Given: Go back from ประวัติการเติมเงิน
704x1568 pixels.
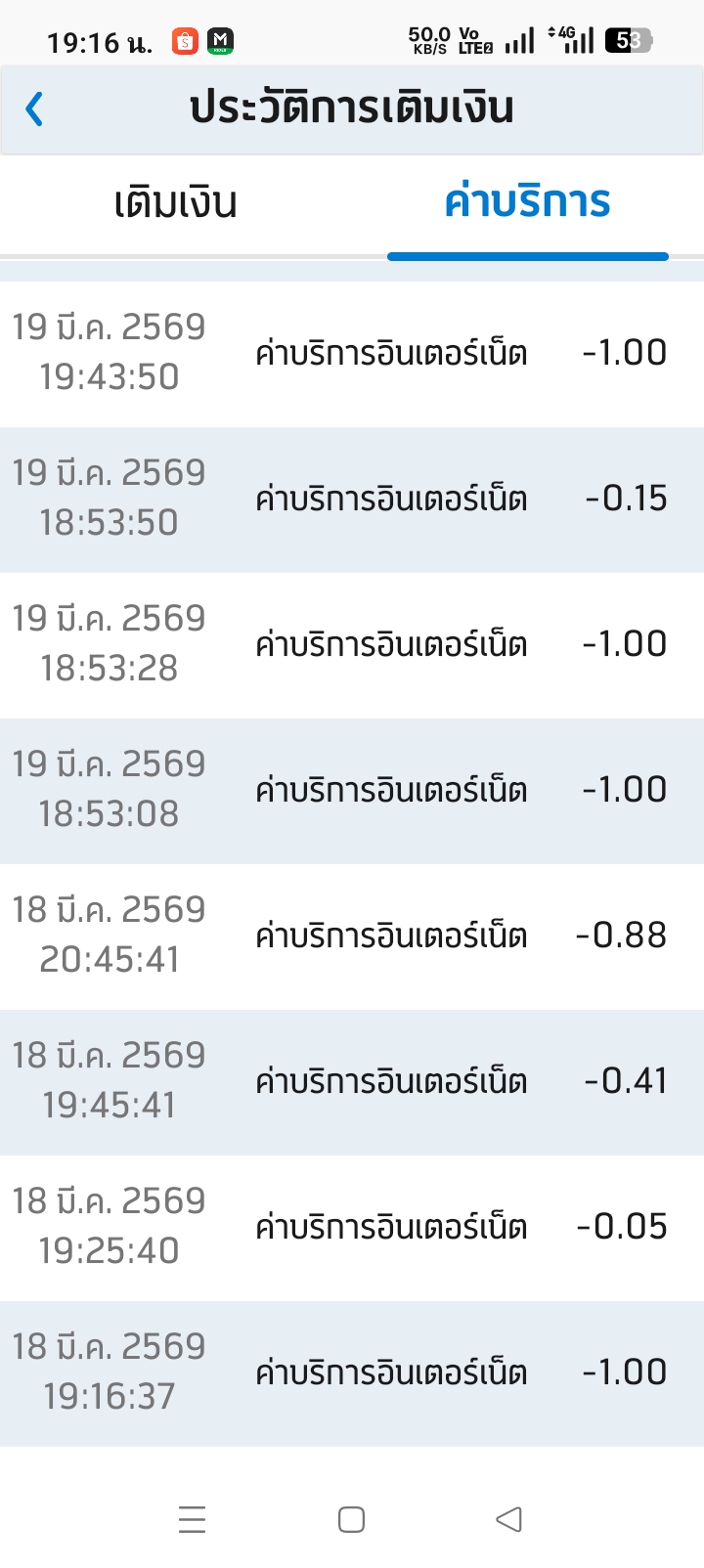Looking at the screenshot, I should tap(35, 109).
